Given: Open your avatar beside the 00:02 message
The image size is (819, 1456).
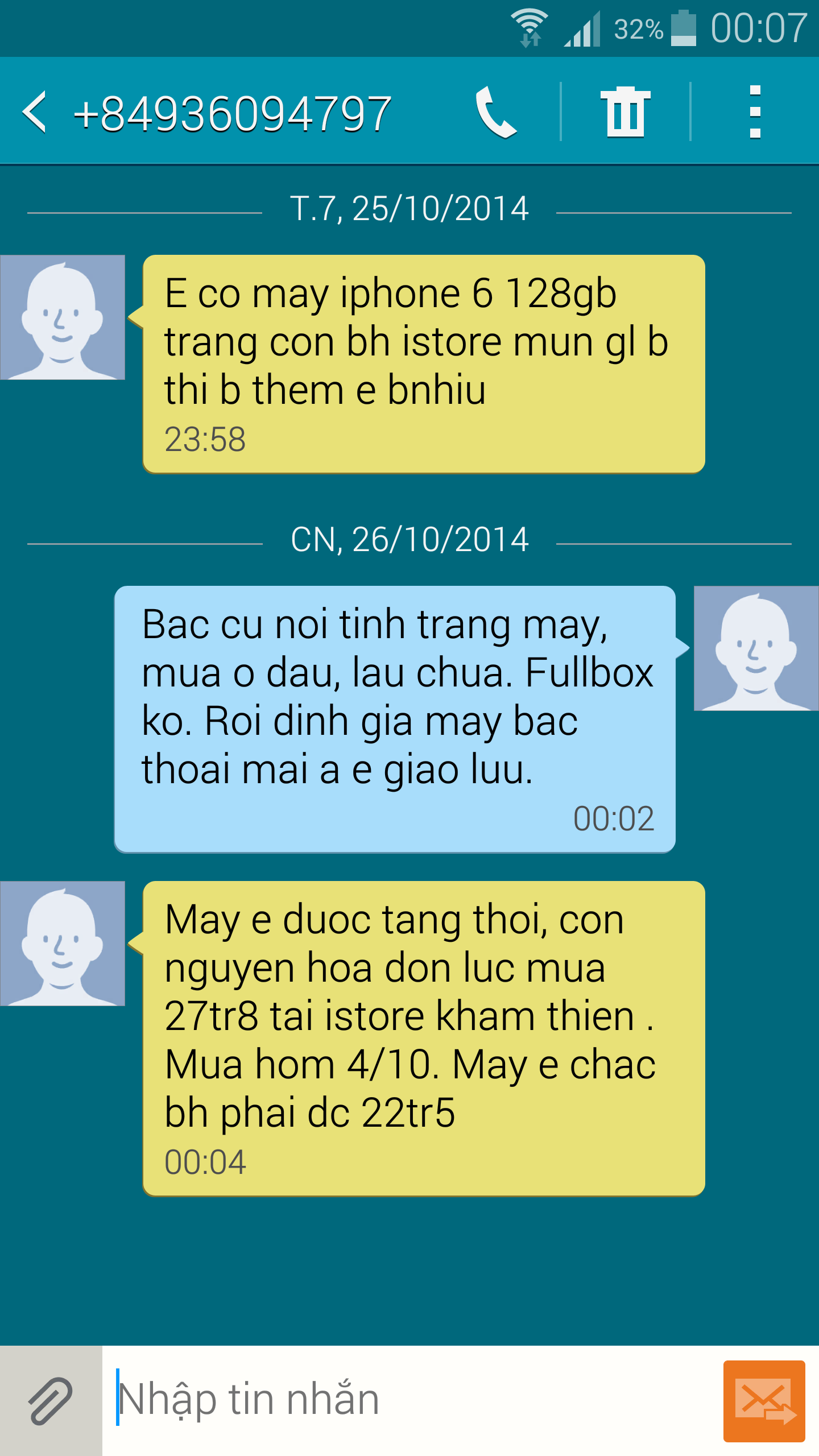Looking at the screenshot, I should click(x=756, y=648).
